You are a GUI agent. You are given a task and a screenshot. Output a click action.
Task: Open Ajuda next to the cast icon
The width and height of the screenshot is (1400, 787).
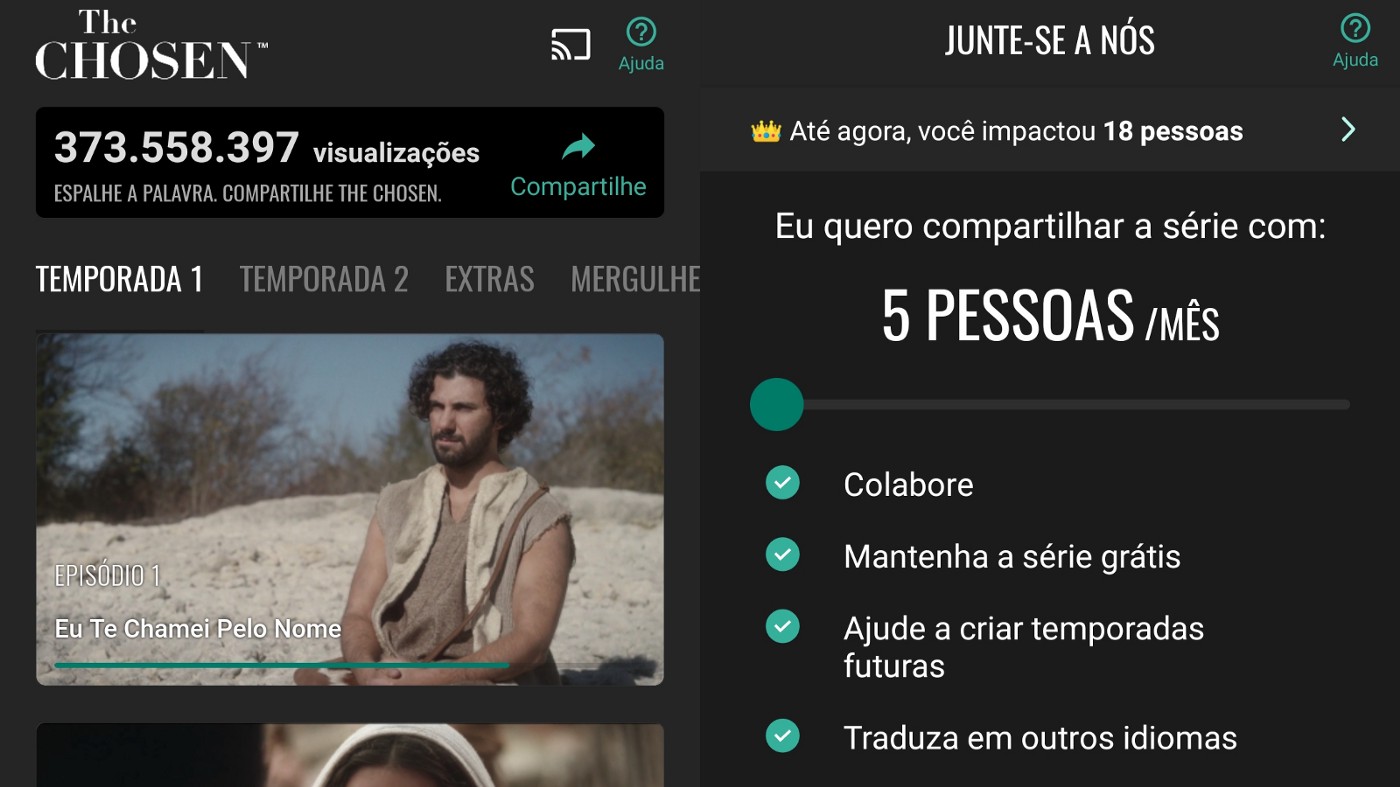click(641, 44)
